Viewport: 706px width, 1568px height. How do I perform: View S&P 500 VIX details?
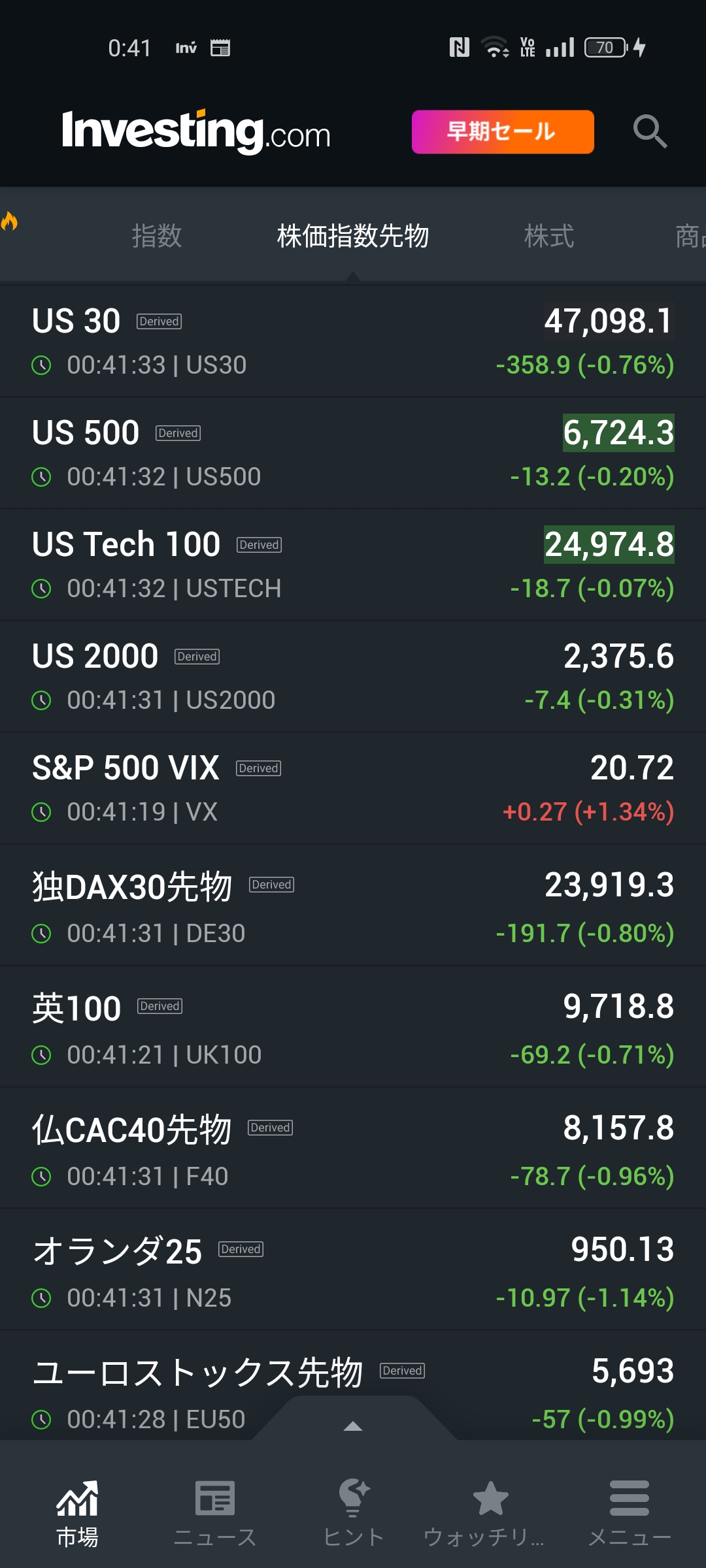[353, 788]
